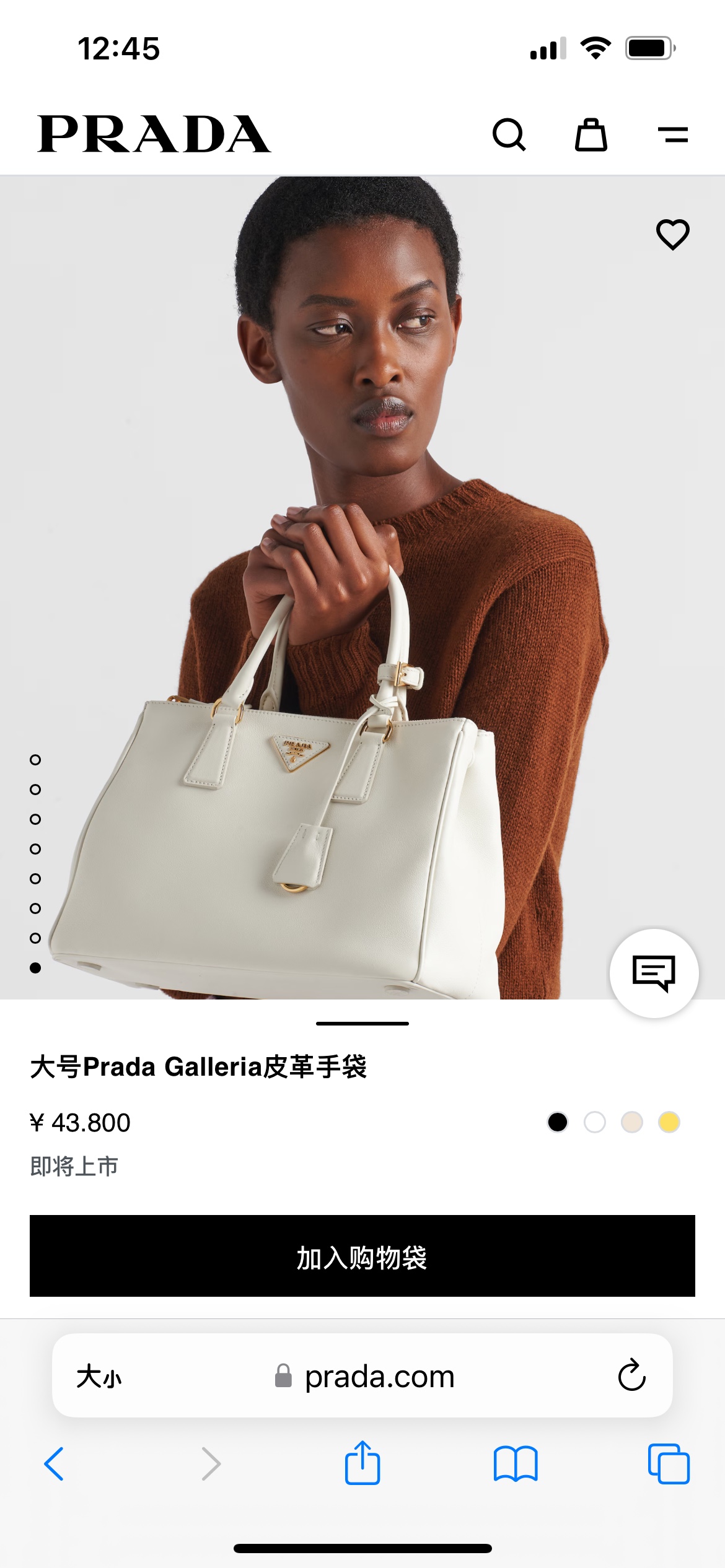Screen dimensions: 725x1568
Task: Open the search magnifier icon
Action: [x=509, y=134]
